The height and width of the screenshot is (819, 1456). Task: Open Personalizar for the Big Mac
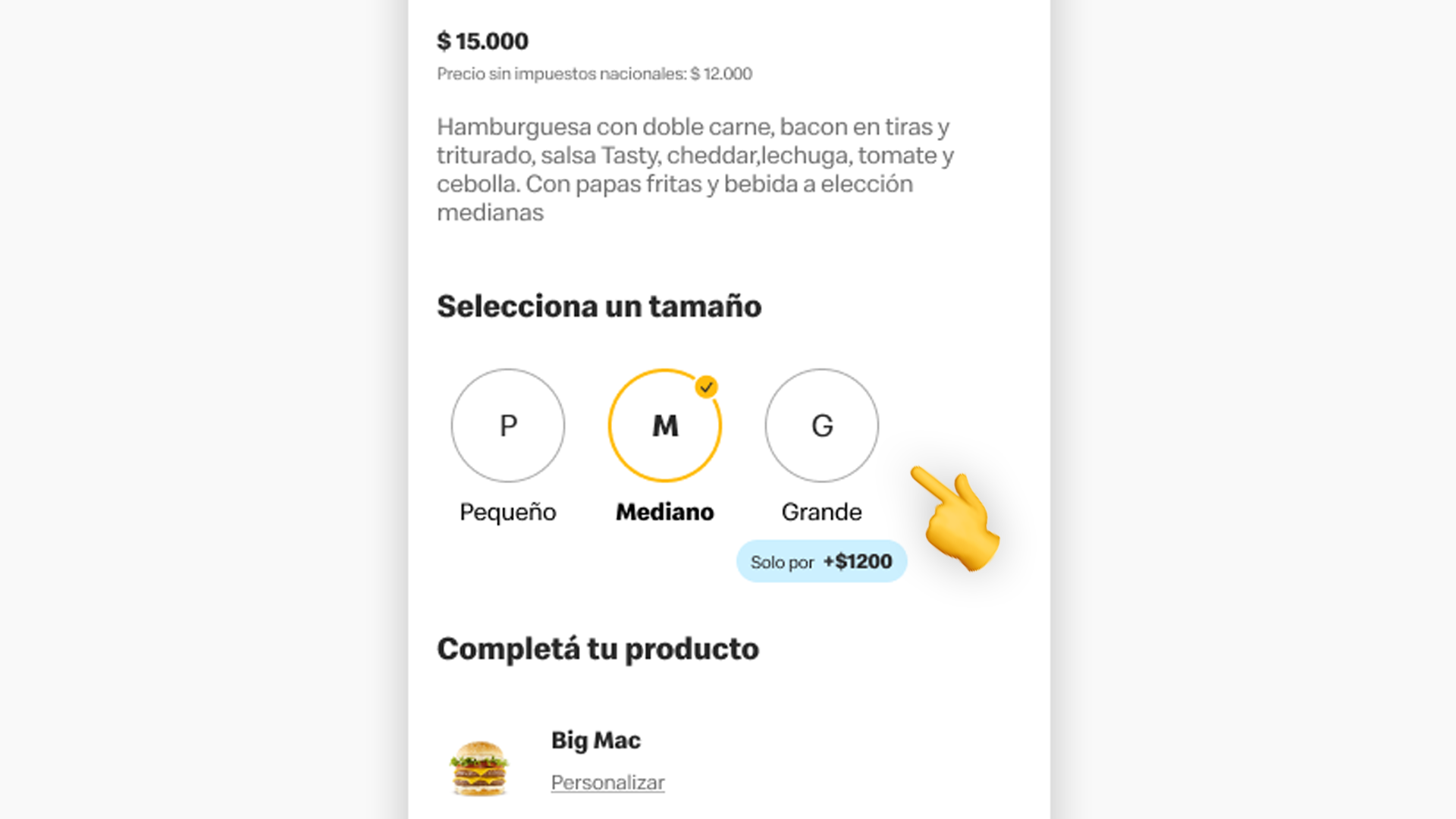coord(607,783)
